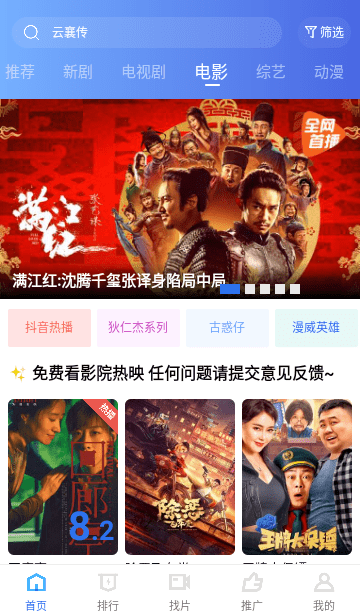Jump to the second banner page dot
360x614 pixels.
click(x=250, y=289)
